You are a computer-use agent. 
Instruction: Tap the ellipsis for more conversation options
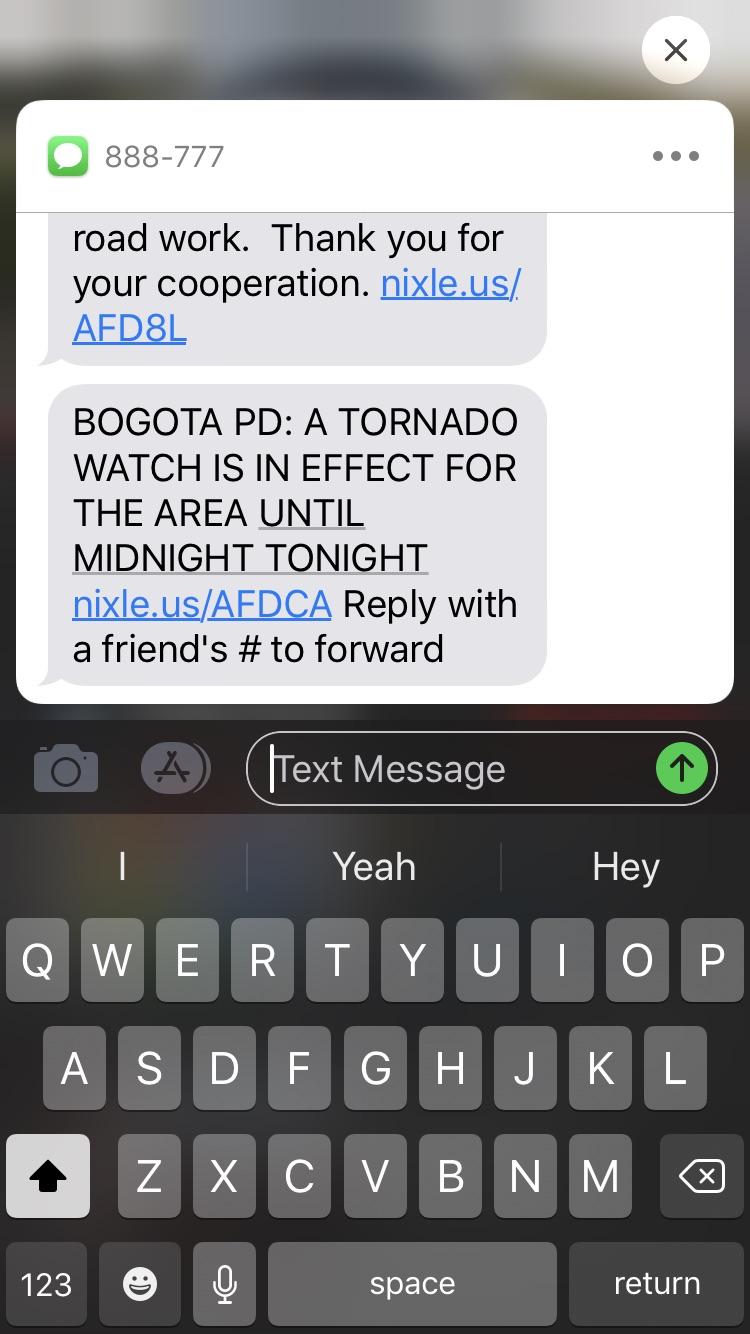(675, 156)
